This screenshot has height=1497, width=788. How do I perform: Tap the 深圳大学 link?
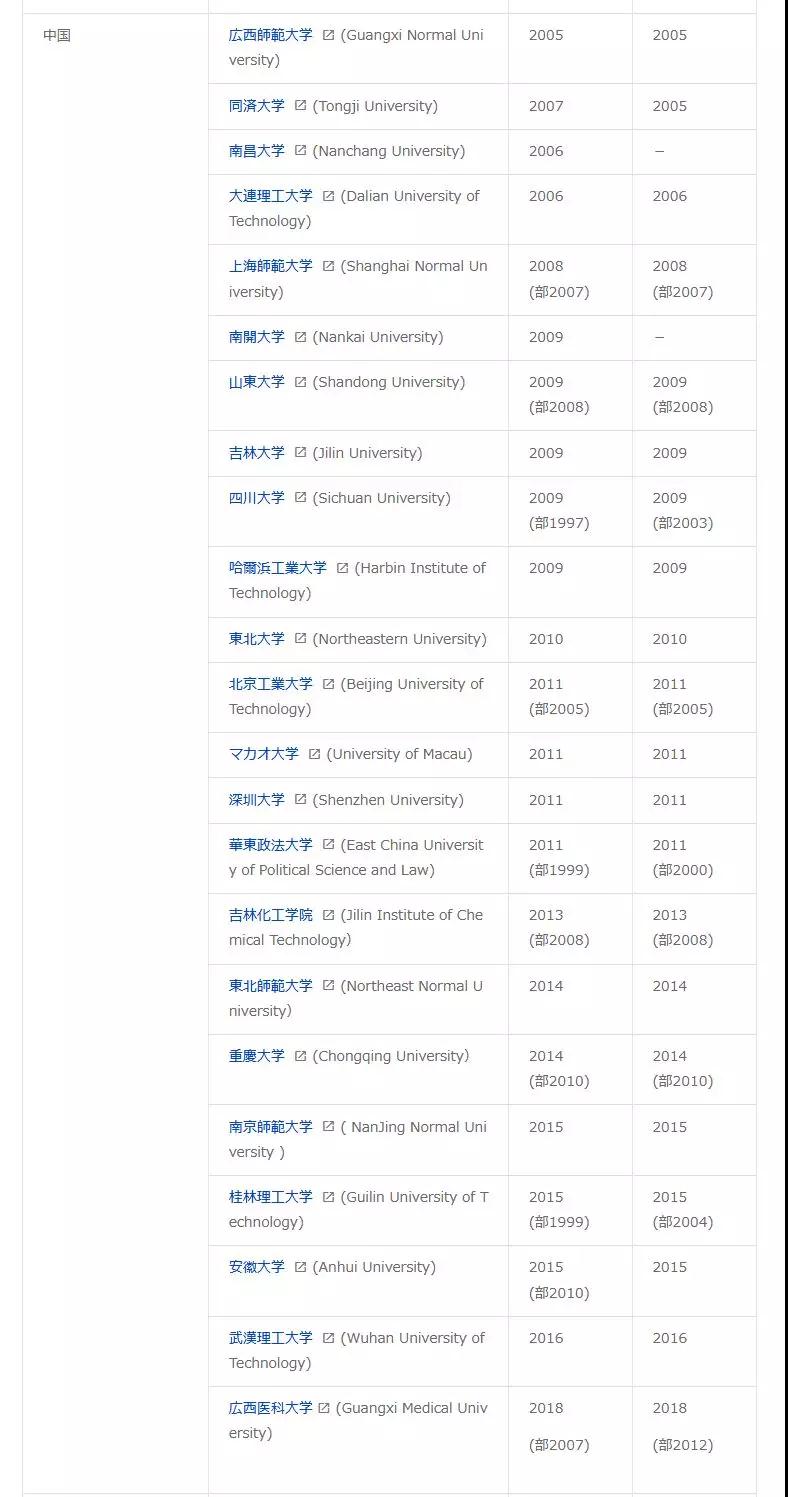click(256, 800)
